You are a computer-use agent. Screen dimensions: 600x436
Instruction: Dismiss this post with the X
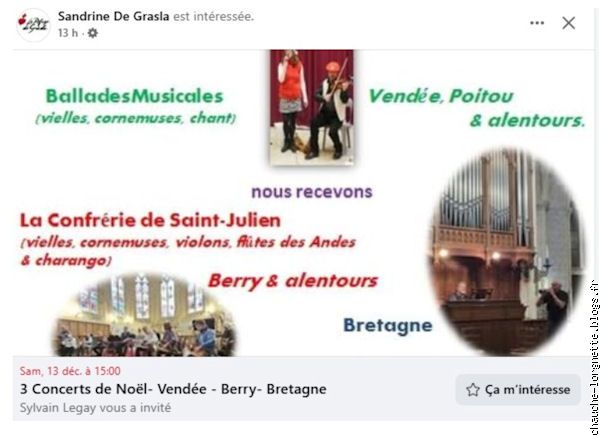(x=568, y=23)
